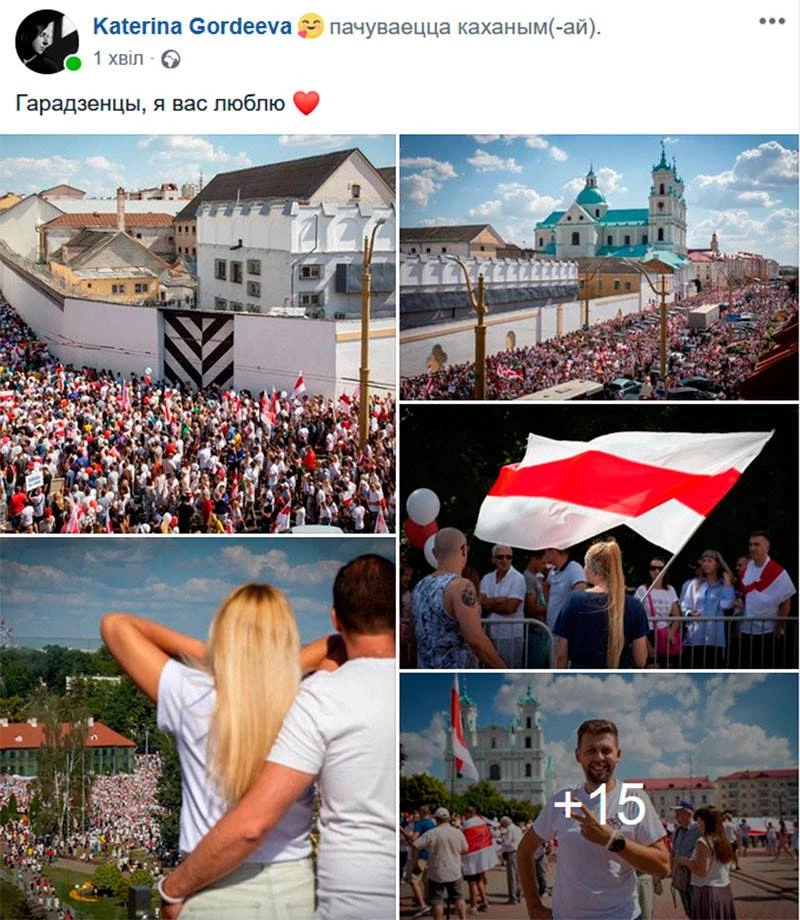The width and height of the screenshot is (800, 920).
Task: Open the photo with the white-red-white flag
Action: 599,536
